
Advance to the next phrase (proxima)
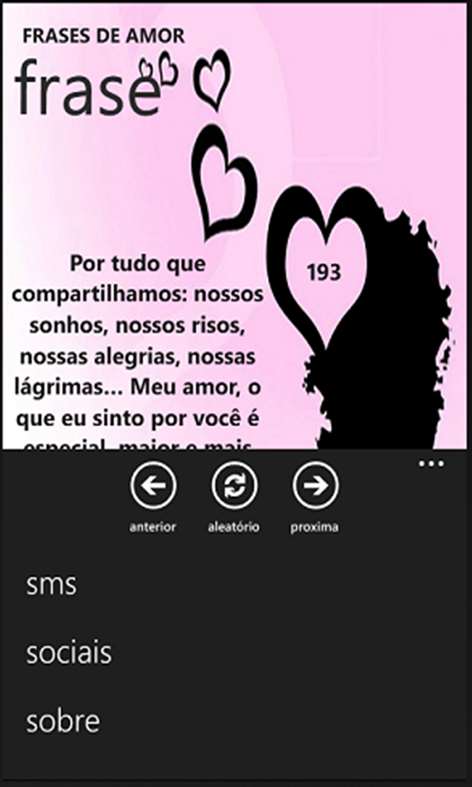(x=315, y=485)
